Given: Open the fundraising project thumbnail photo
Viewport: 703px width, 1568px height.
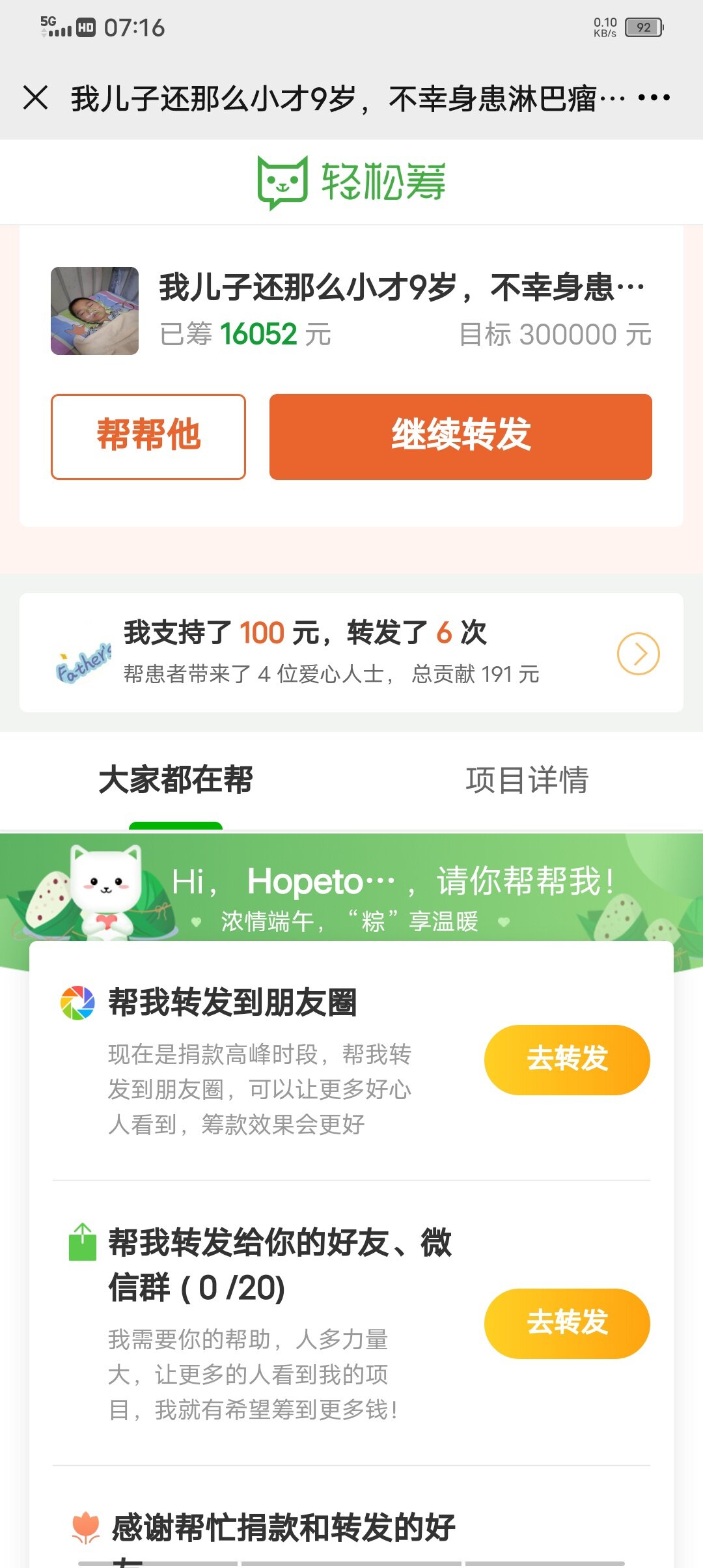Looking at the screenshot, I should tap(95, 311).
